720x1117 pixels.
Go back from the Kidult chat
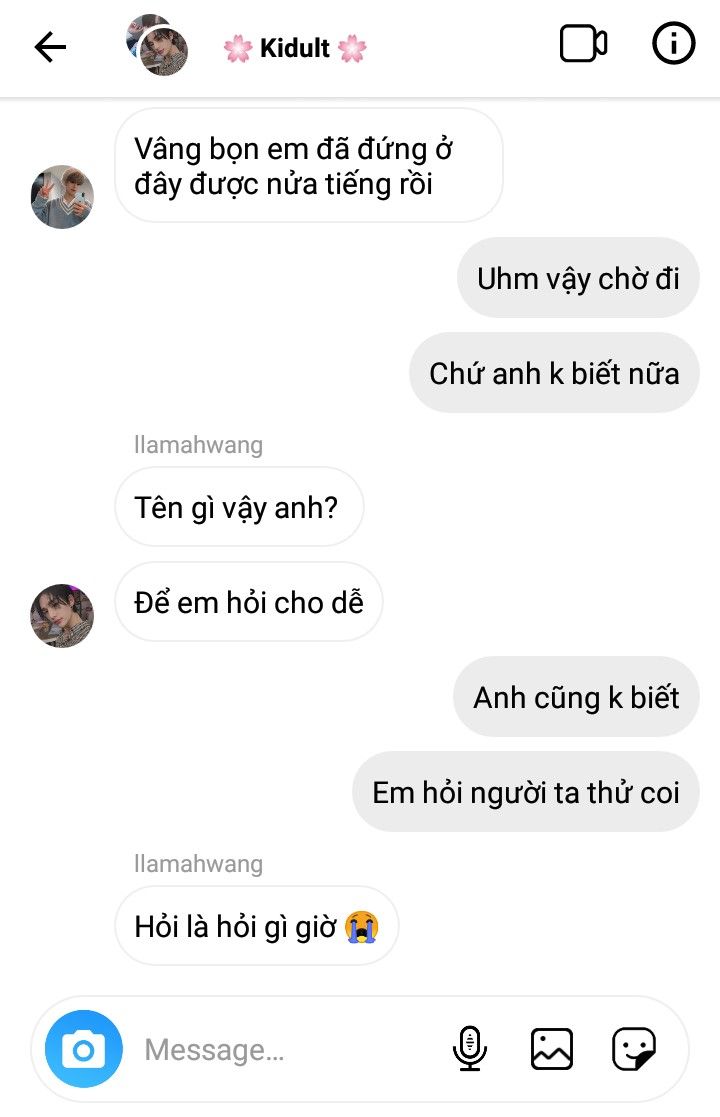coord(50,47)
